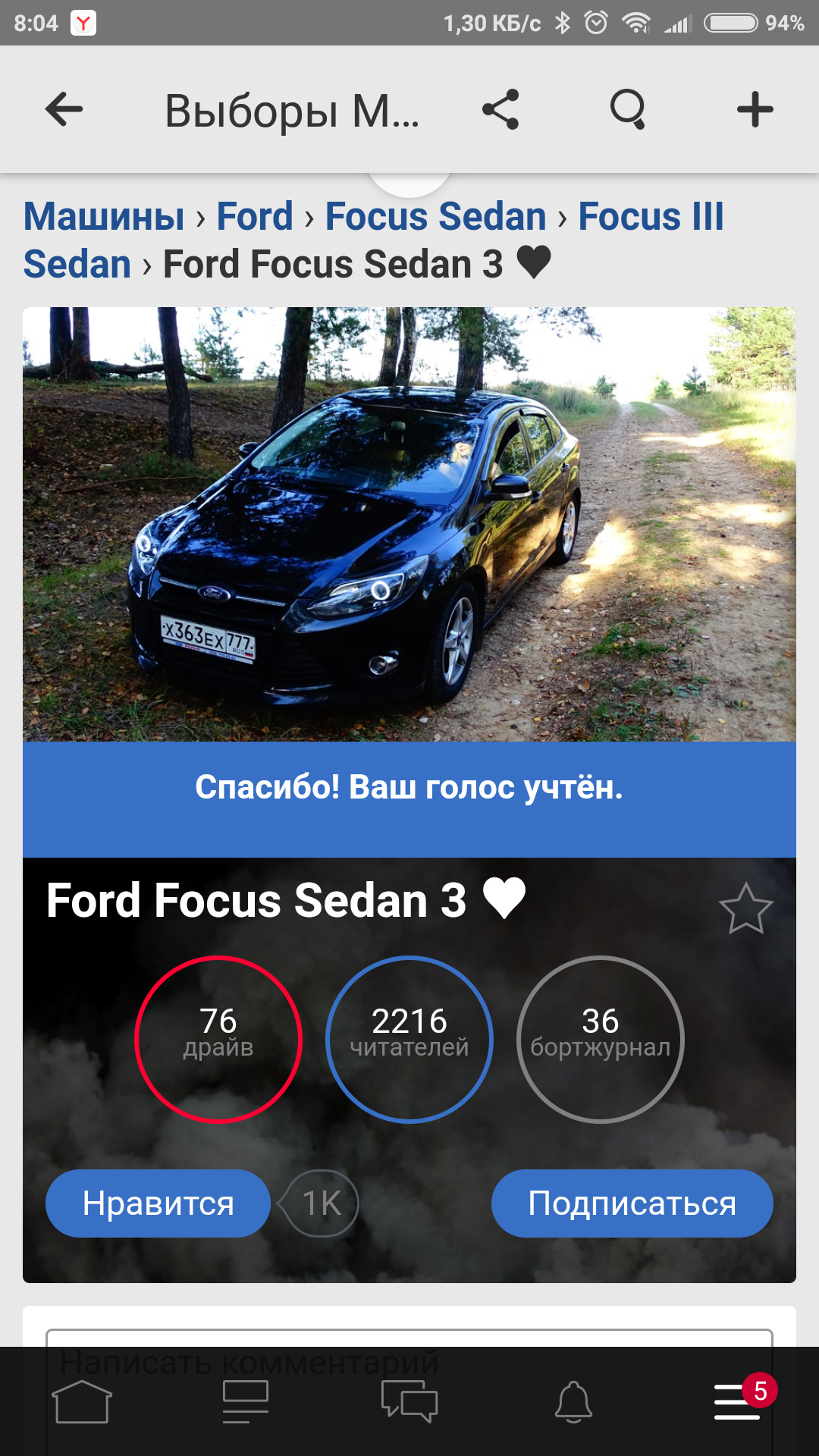Screen dimensions: 819x1456
Task: Show the 2216 читателей readers list
Action: pyautogui.click(x=409, y=1039)
